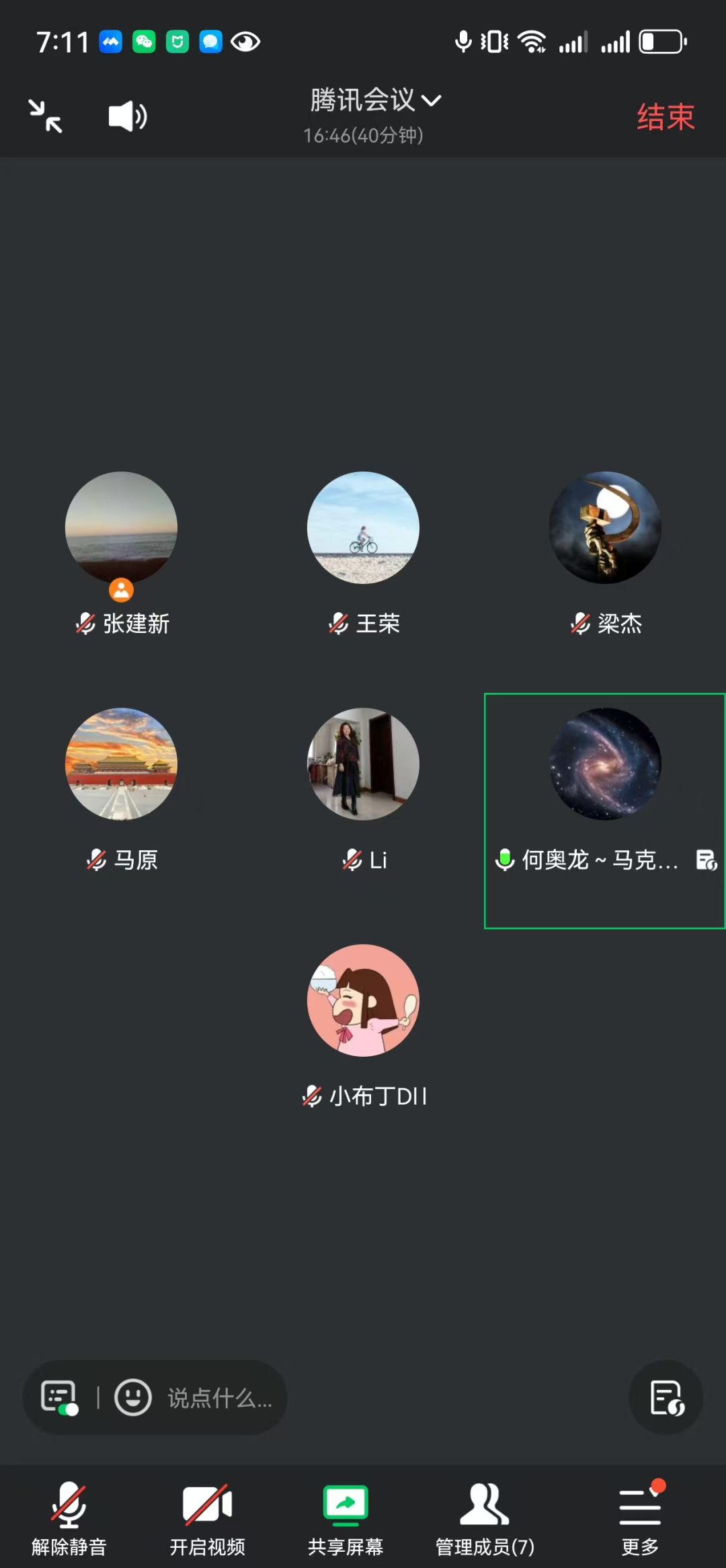726x1568 pixels.
Task: Tap the unmute microphone icon labeled 解除静音
Action: tap(69, 1505)
